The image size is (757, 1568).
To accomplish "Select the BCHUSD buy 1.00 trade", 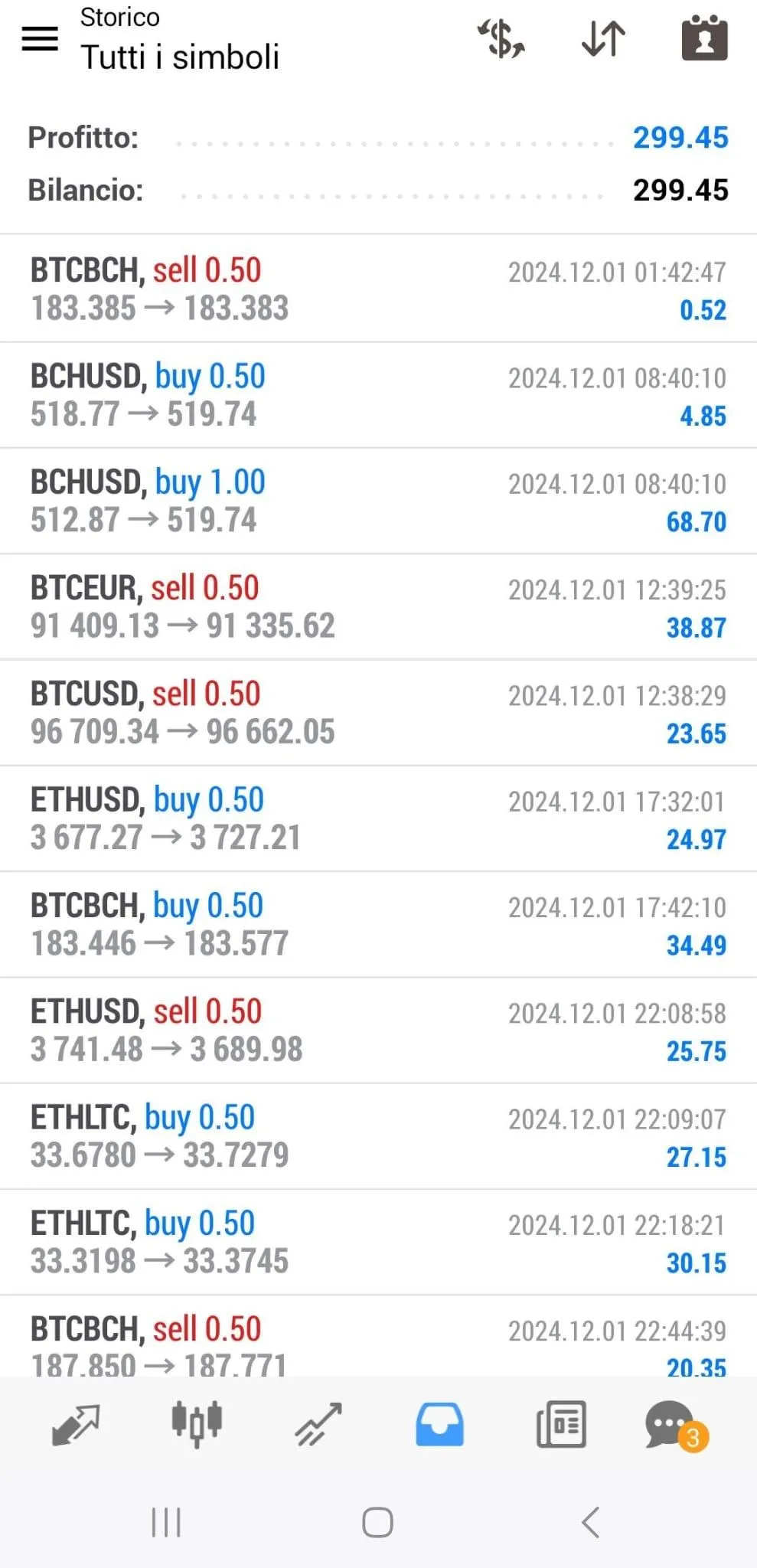I will [x=378, y=501].
